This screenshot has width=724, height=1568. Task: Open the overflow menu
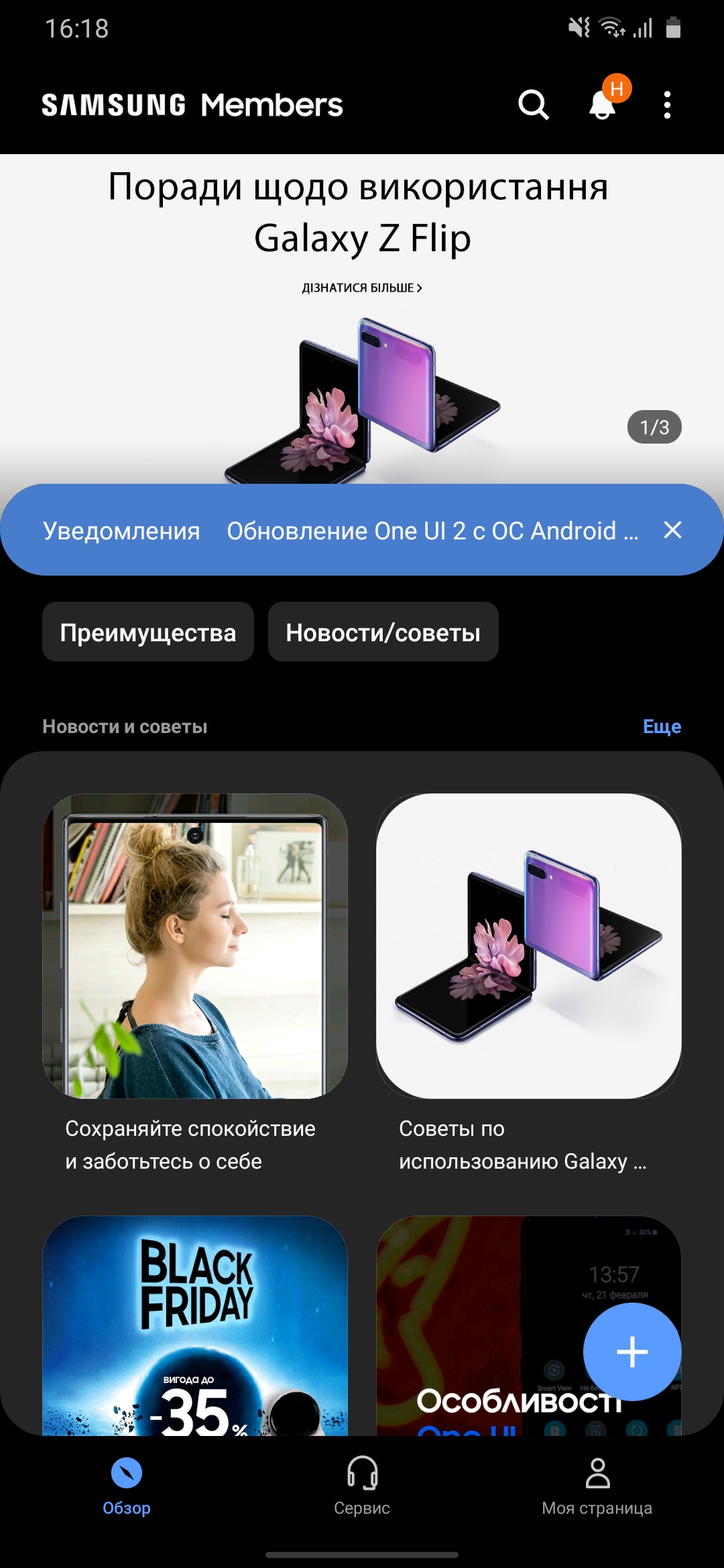[666, 105]
